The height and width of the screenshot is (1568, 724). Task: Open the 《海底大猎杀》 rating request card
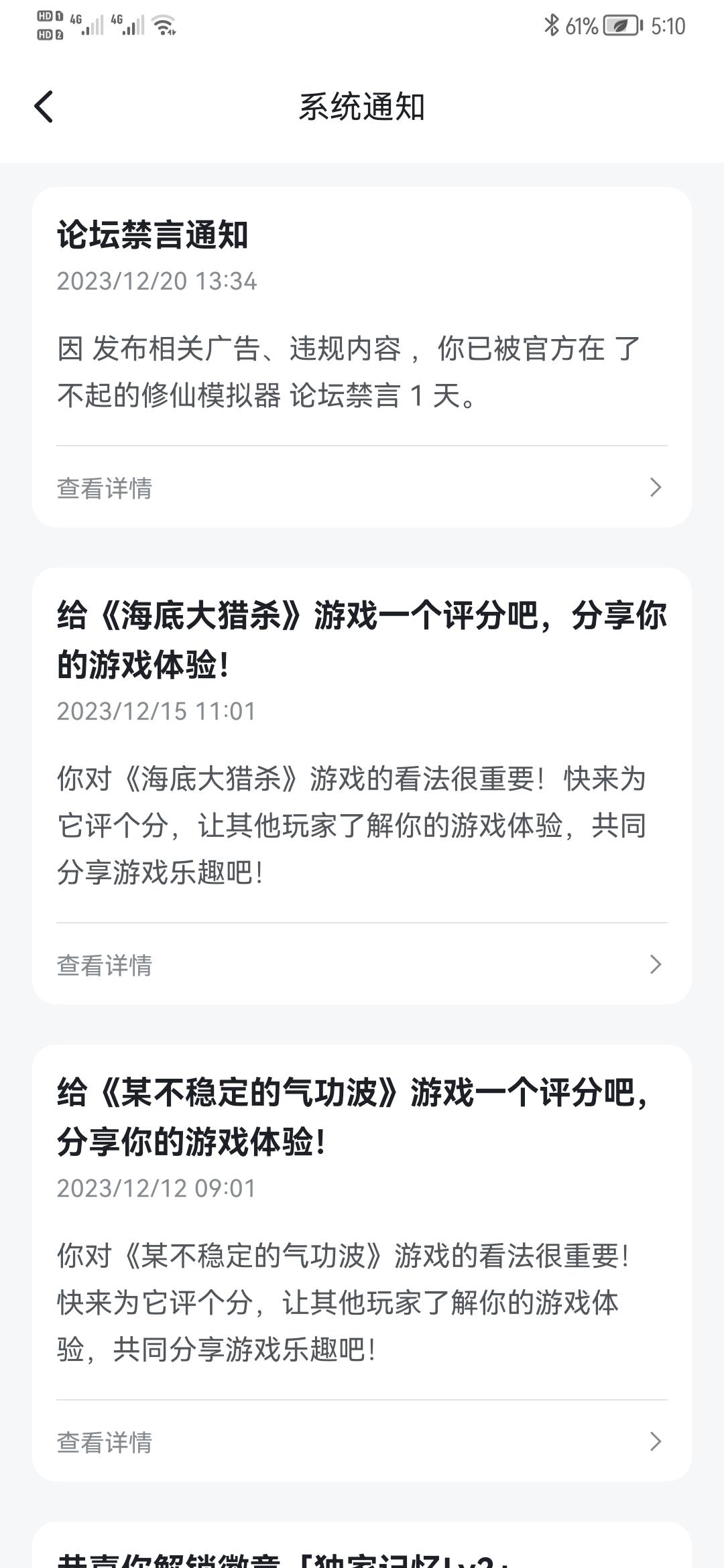361,737
